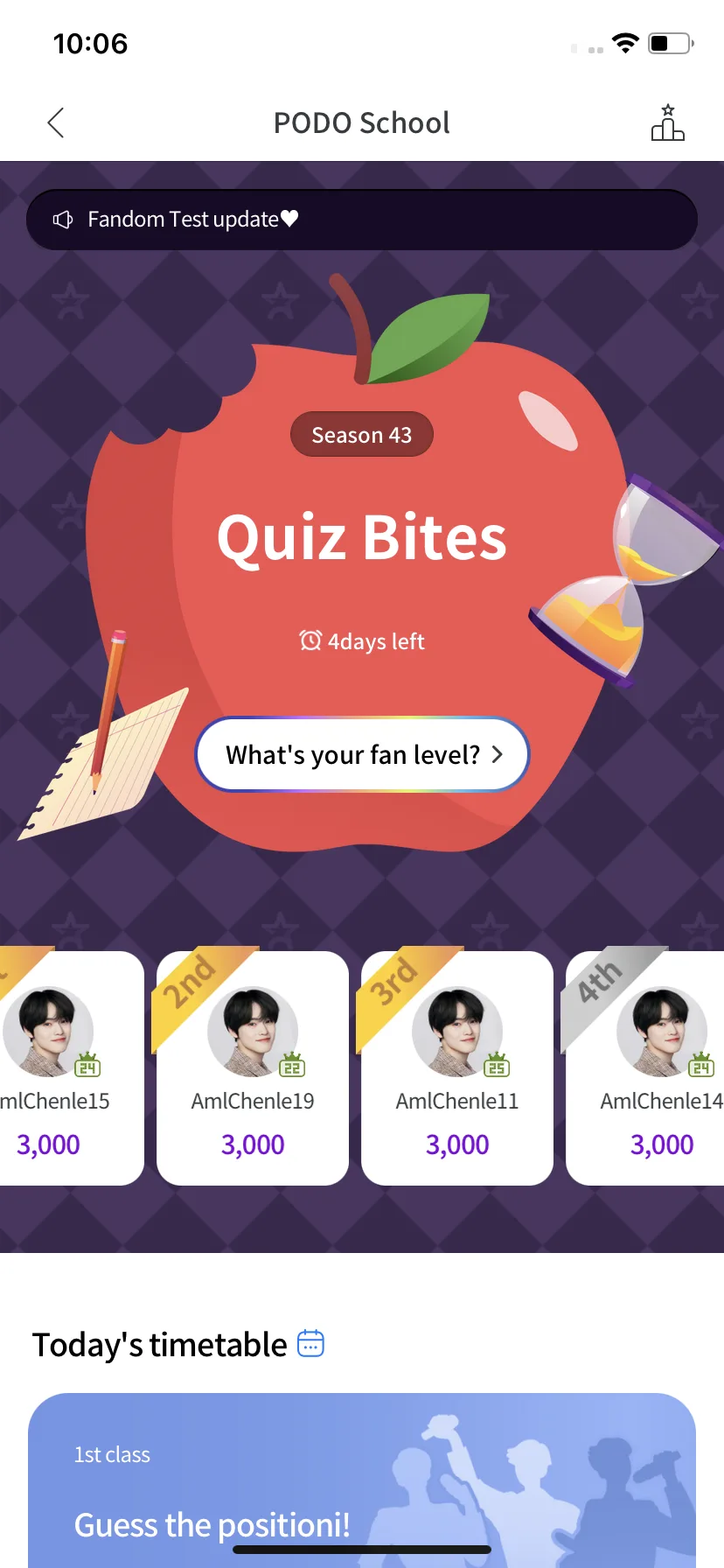This screenshot has height=1568, width=724.
Task: Go back from PODO School
Action: coord(56,123)
